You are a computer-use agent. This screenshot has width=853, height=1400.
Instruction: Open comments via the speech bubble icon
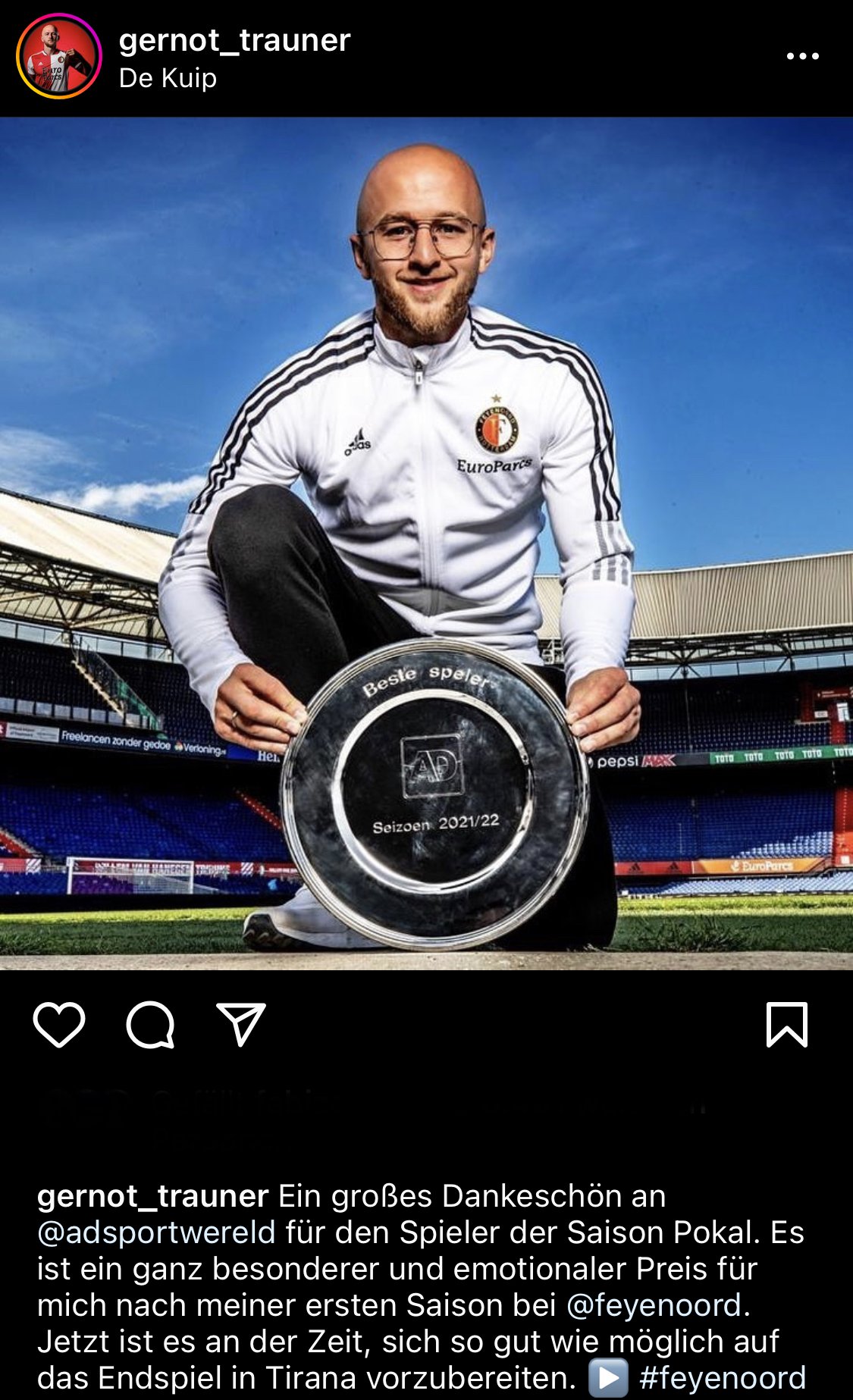150,1025
